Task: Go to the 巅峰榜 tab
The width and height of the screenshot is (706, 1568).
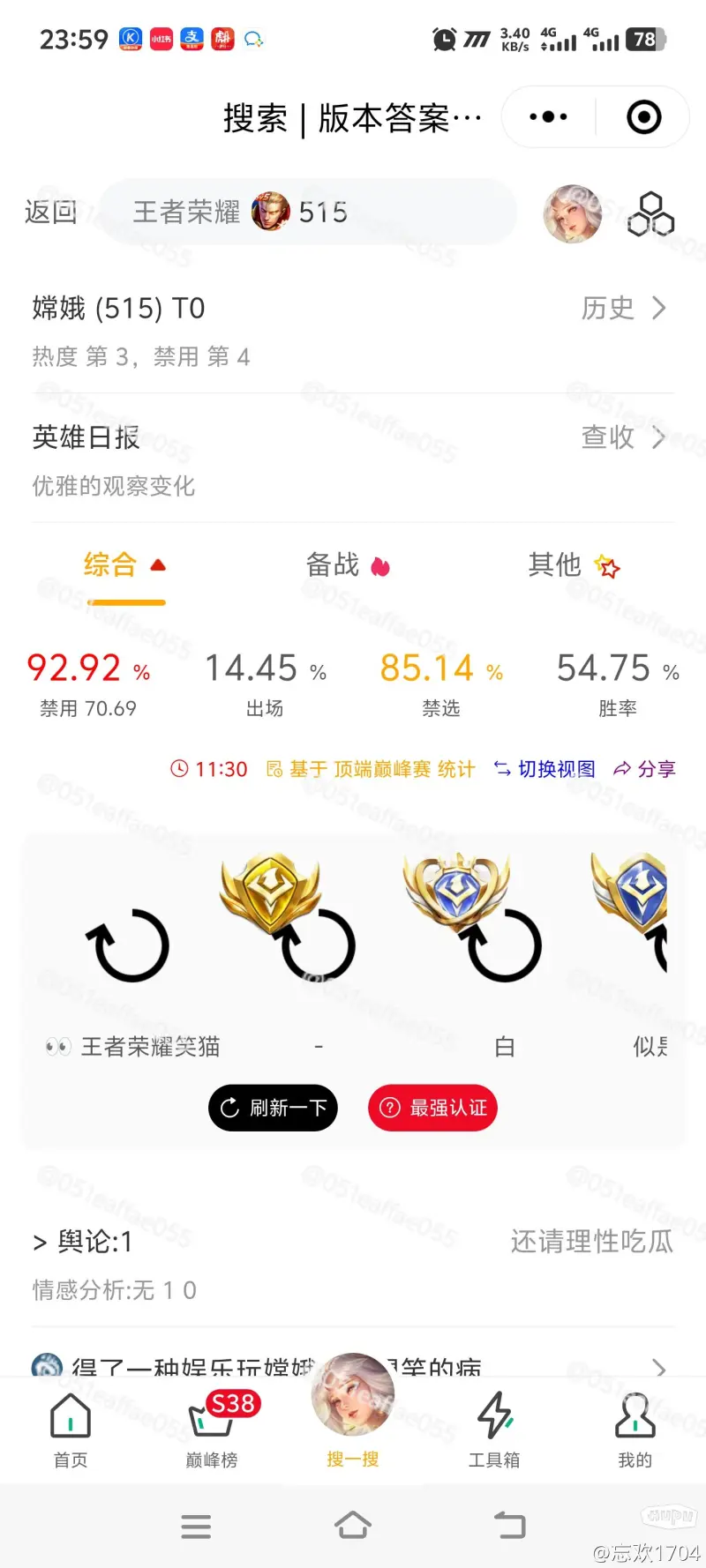Action: tap(212, 1430)
